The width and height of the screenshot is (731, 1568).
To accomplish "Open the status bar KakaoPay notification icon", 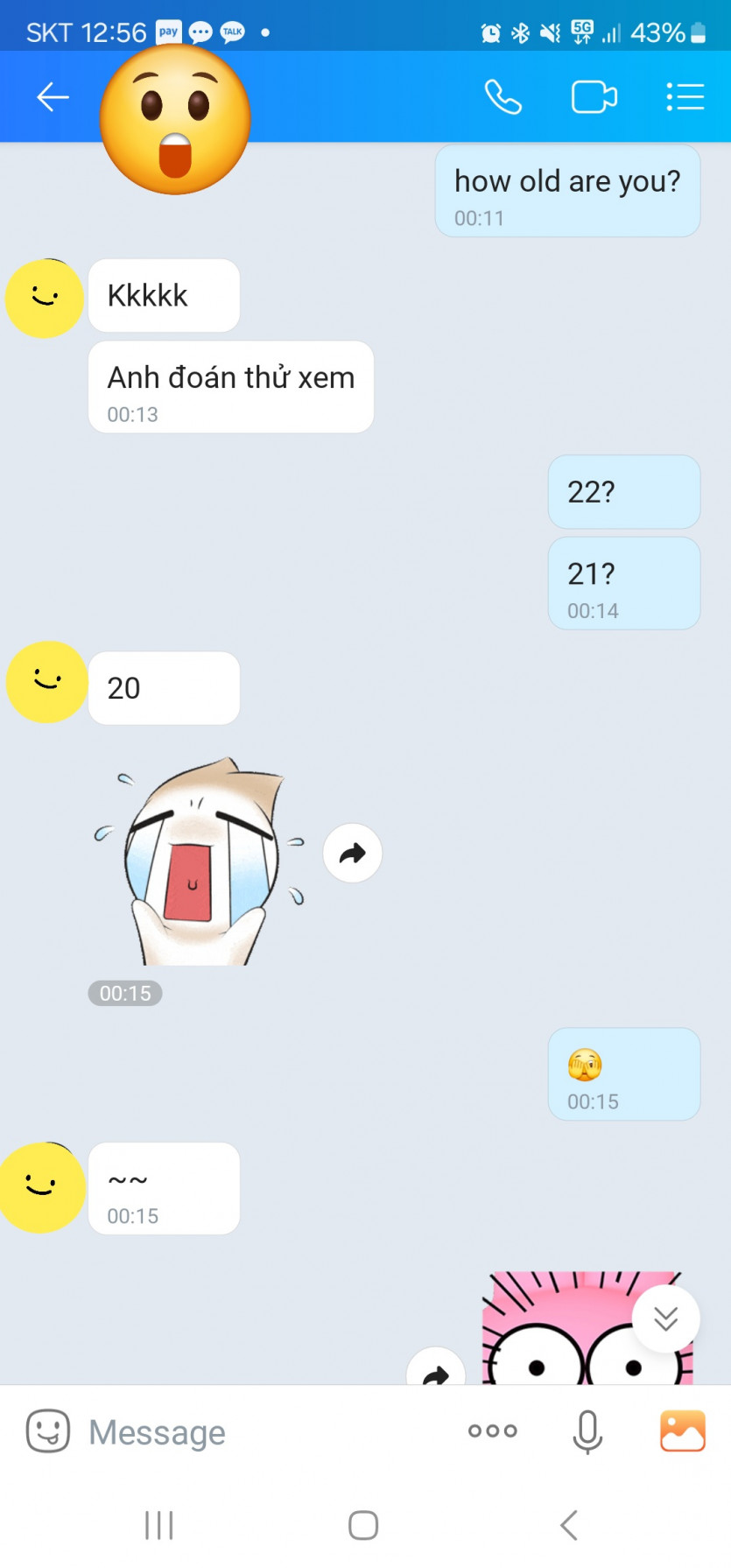I will pos(168,32).
